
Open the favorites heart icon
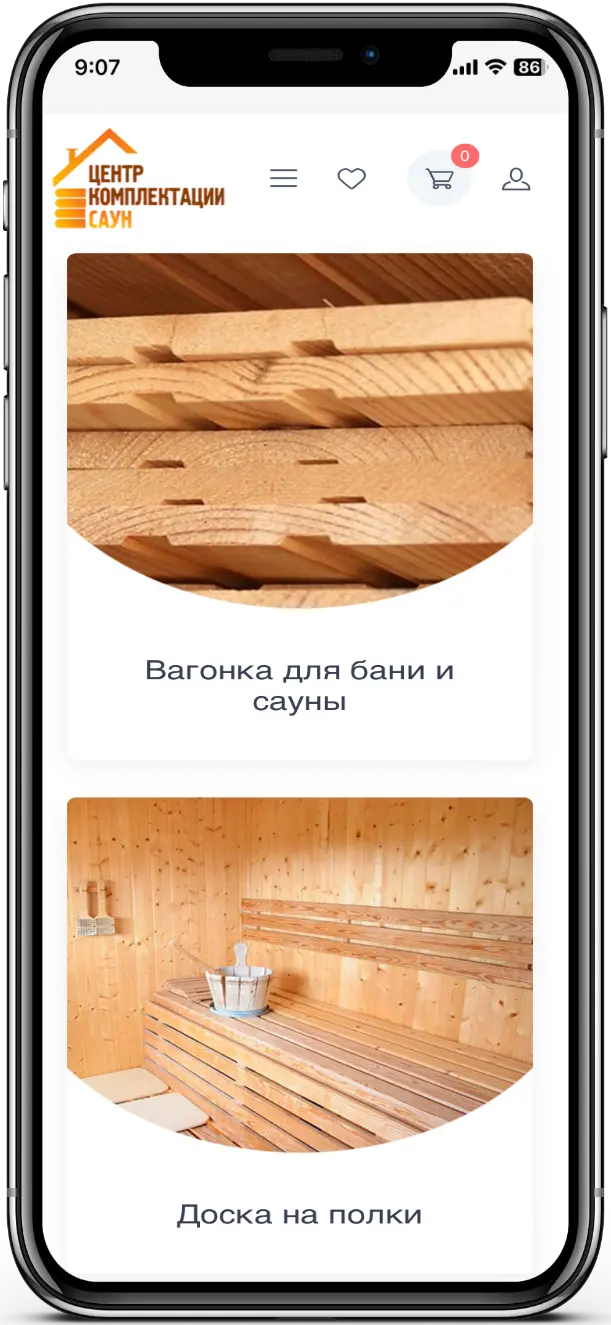(x=351, y=179)
